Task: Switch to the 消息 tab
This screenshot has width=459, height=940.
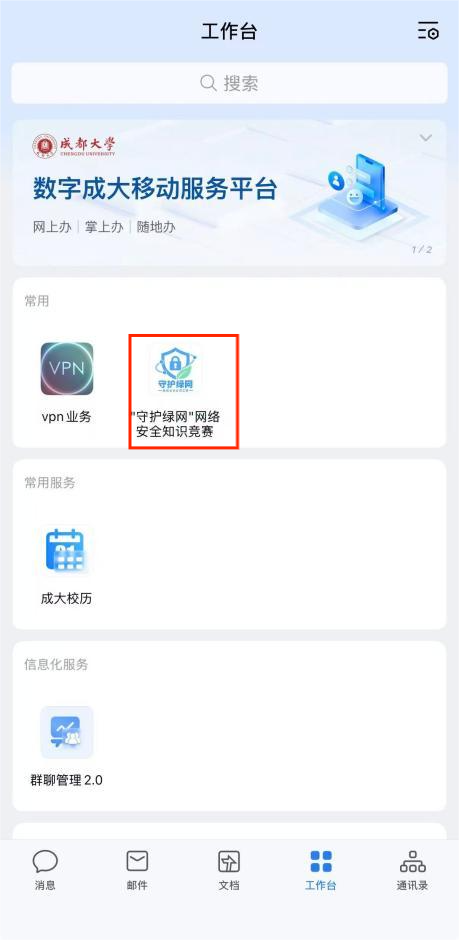Action: pos(45,869)
